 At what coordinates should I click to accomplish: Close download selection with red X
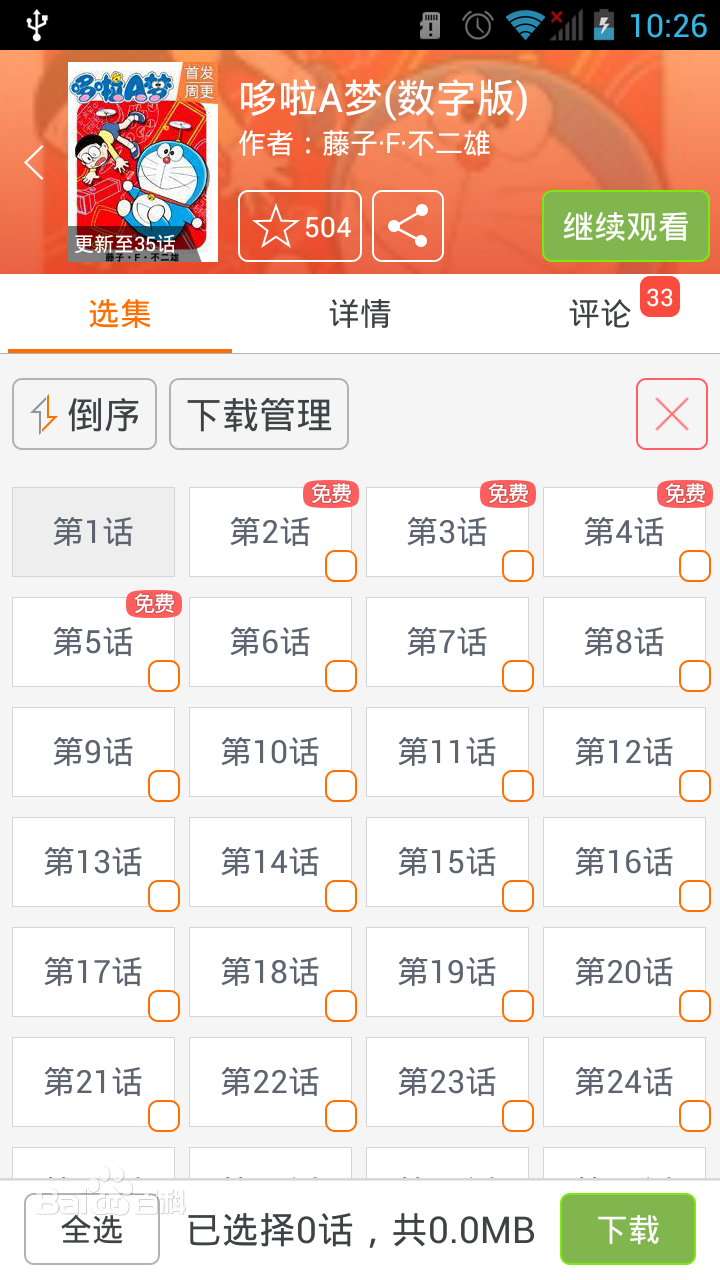point(671,414)
